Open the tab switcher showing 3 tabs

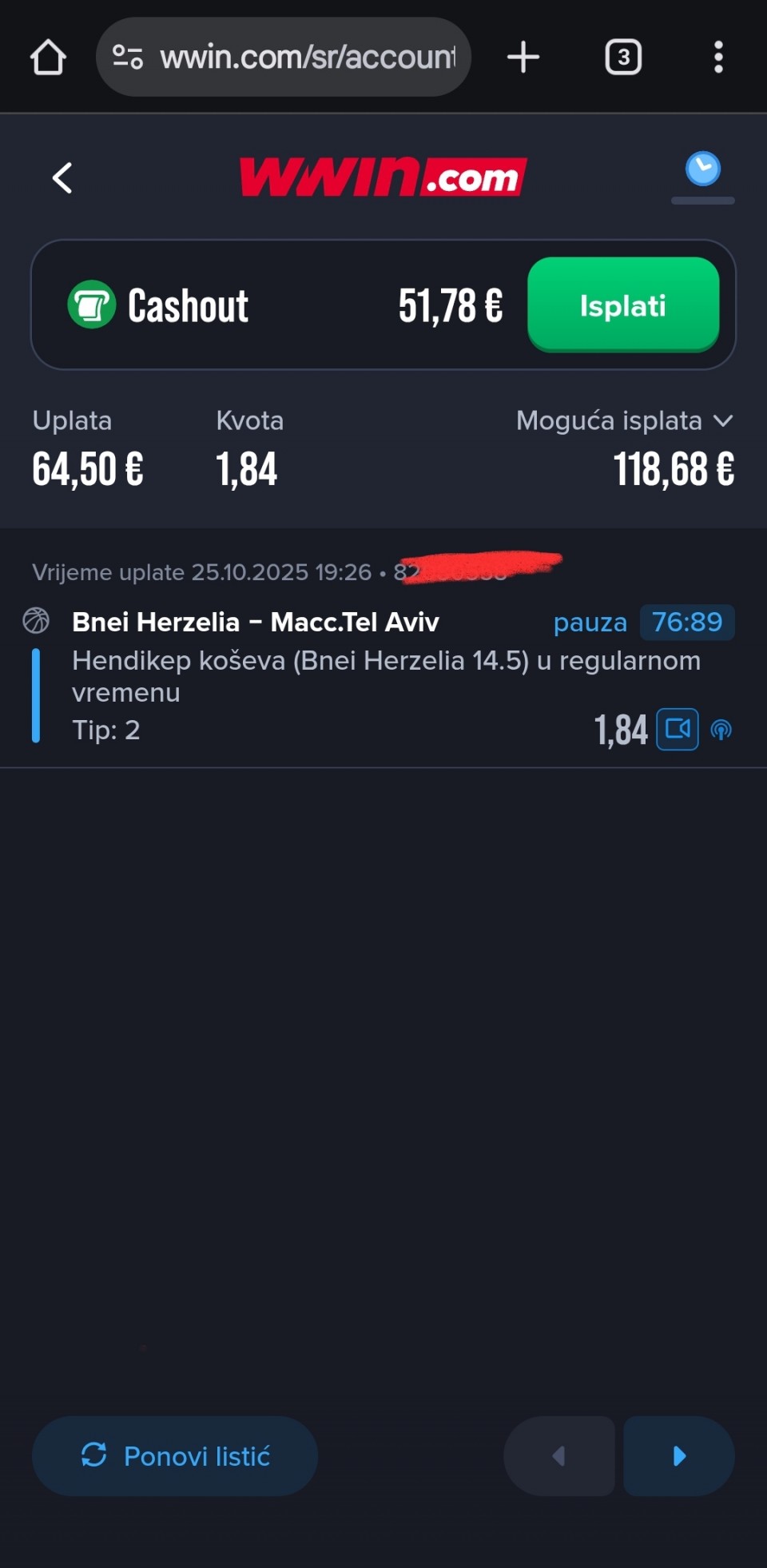tap(623, 58)
